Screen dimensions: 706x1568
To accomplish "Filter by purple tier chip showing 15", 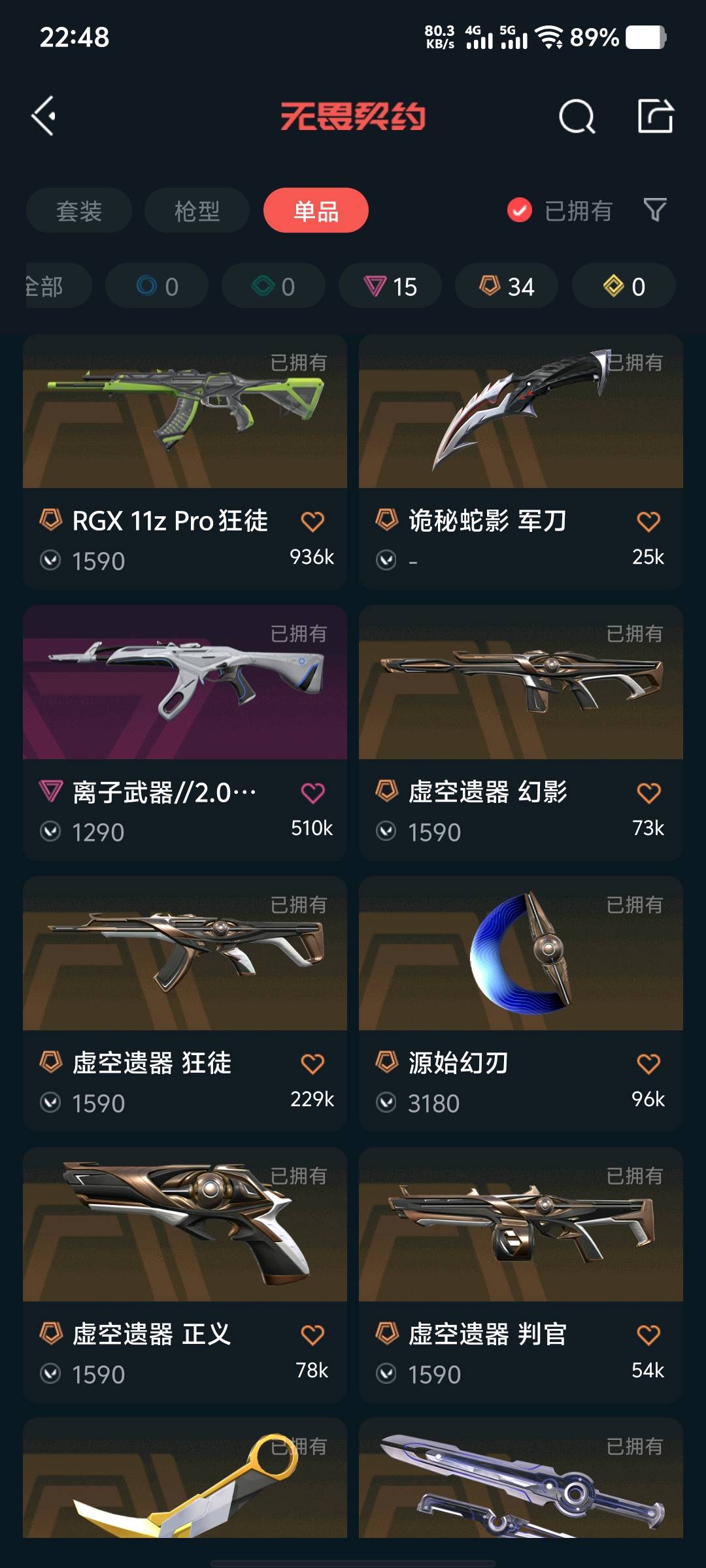I will [390, 286].
